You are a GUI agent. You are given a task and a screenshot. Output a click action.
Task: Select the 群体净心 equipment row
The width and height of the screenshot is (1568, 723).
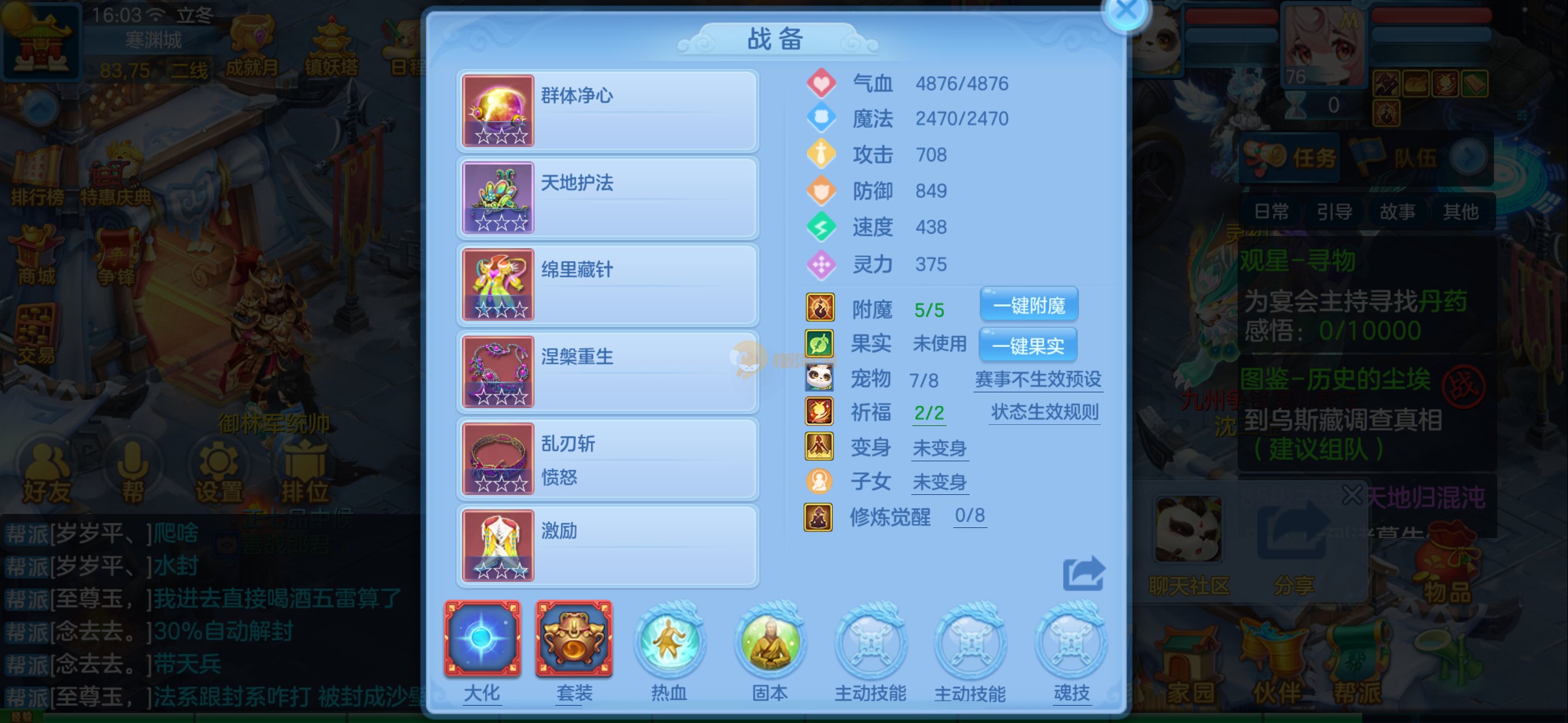[607, 111]
